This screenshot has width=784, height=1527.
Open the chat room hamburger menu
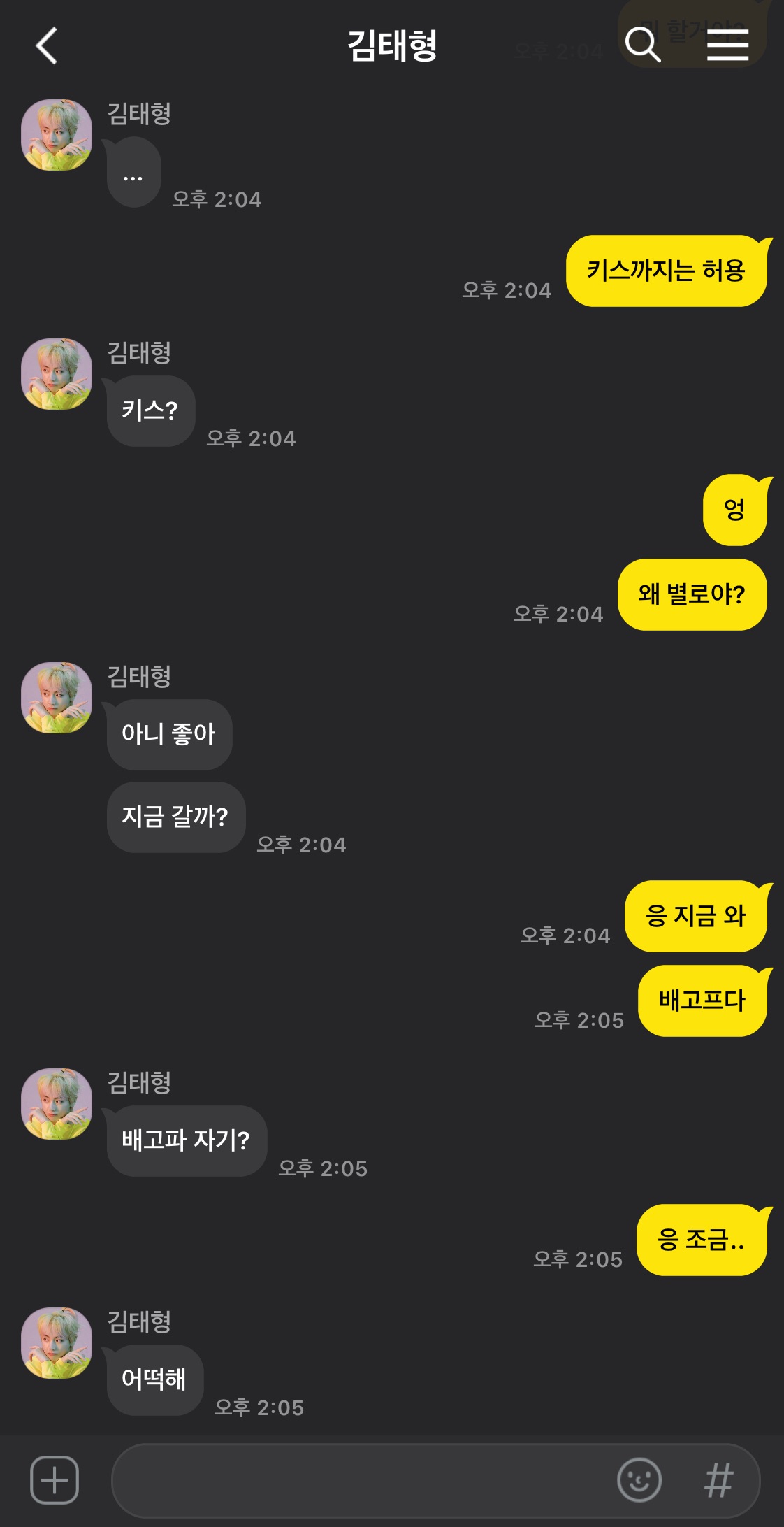coord(727,45)
